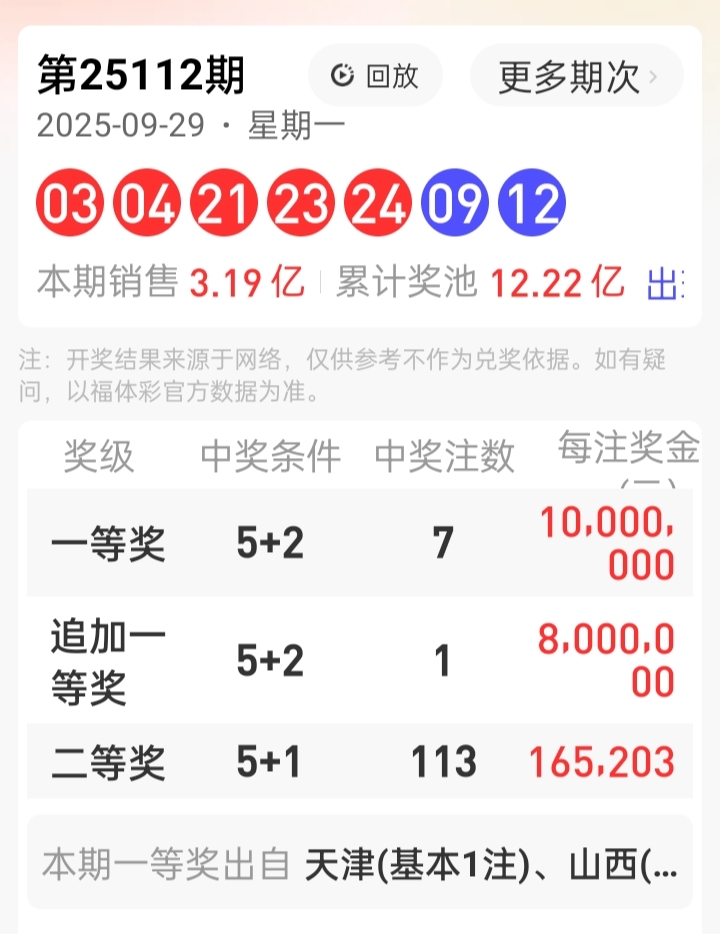
Task: Click the draw number 第25112期 heading
Action: 140,75
